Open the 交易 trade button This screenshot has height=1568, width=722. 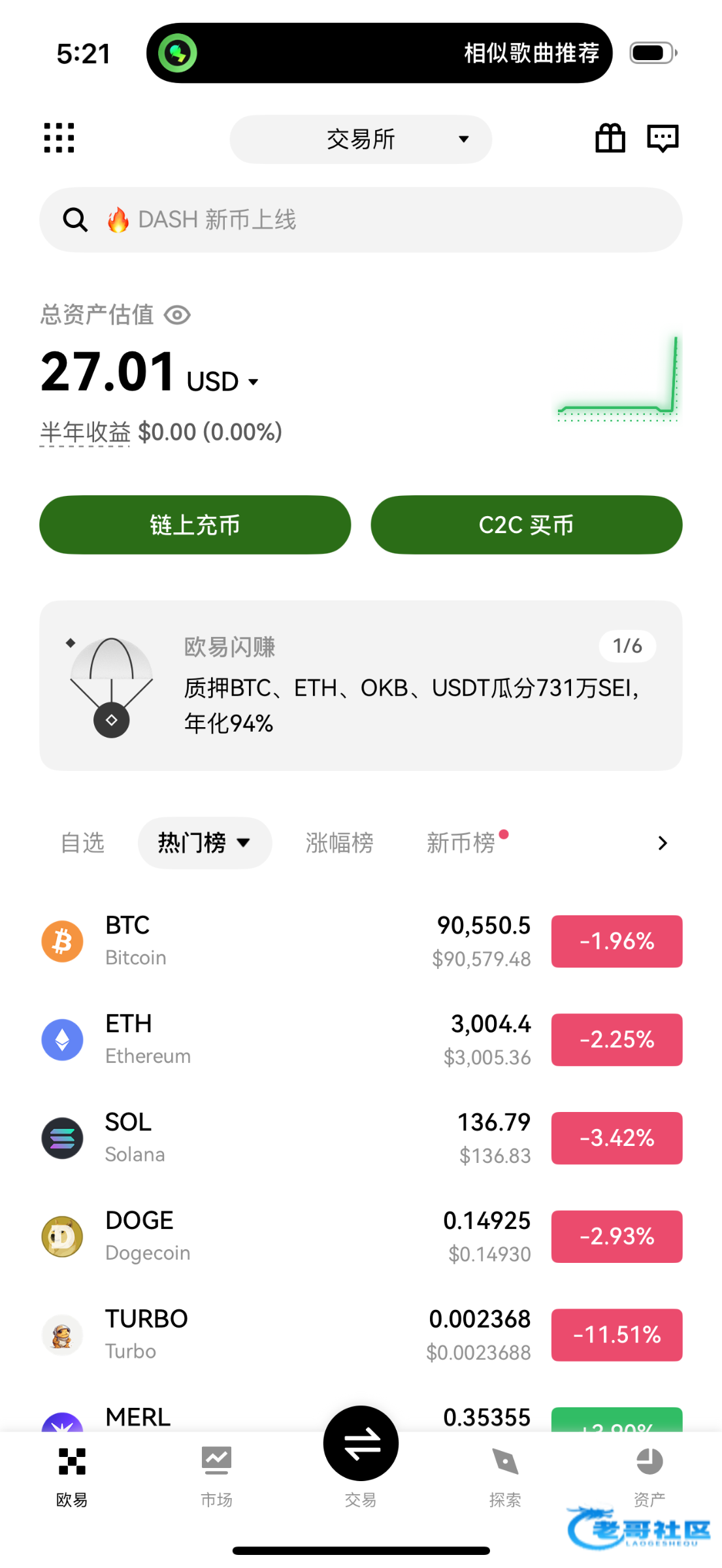(361, 1444)
